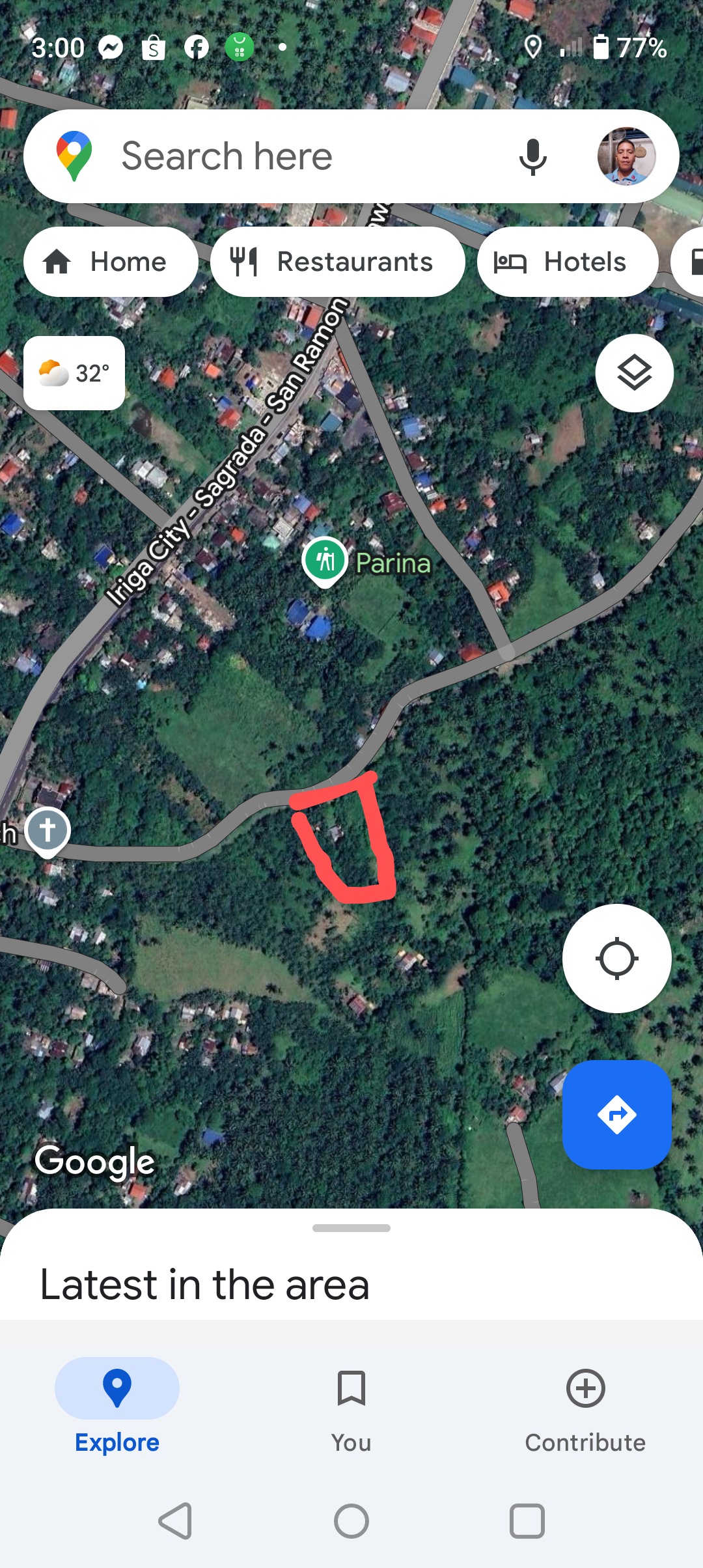Open recent apps from the navigation bar
This screenshot has width=703, height=1568.
(527, 1521)
